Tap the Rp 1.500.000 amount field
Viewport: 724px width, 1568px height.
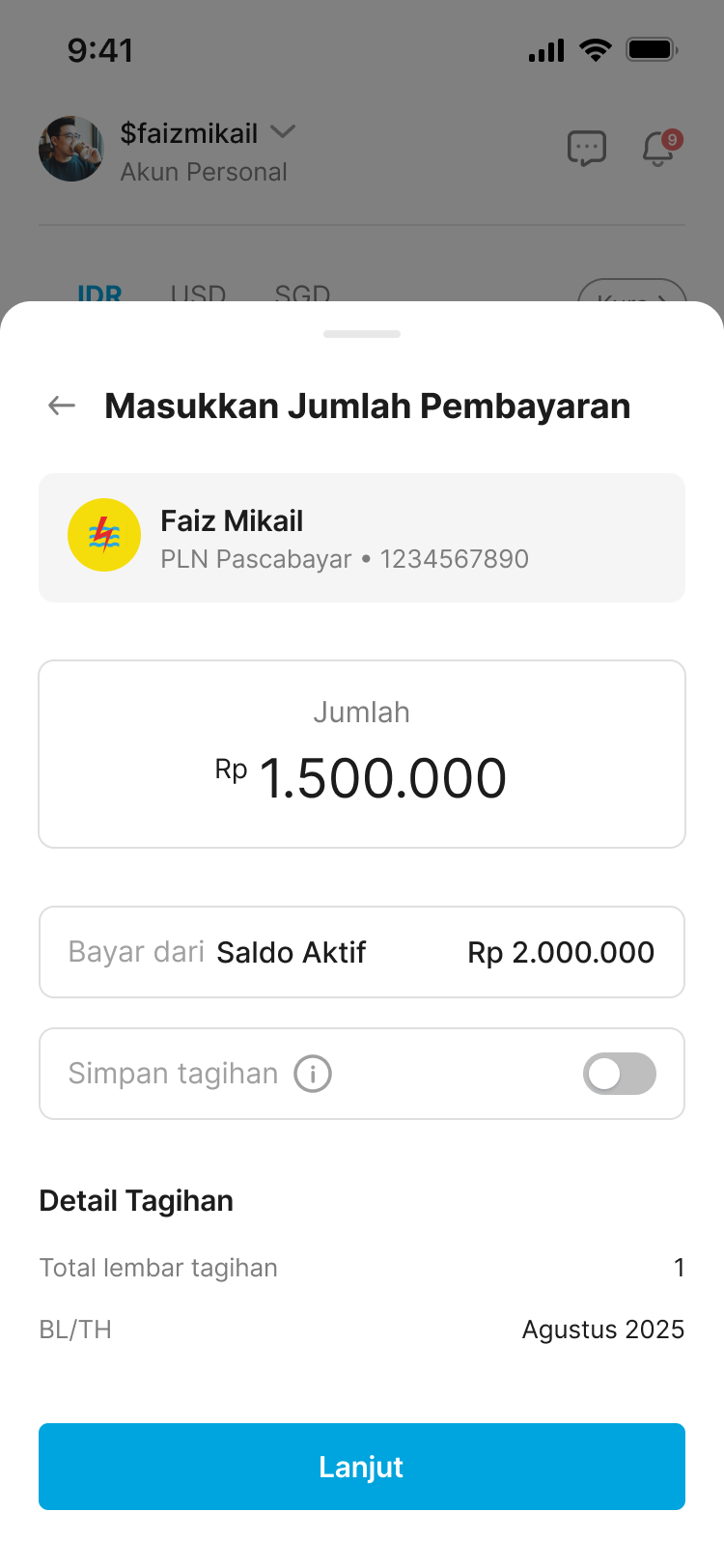pyautogui.click(x=362, y=777)
